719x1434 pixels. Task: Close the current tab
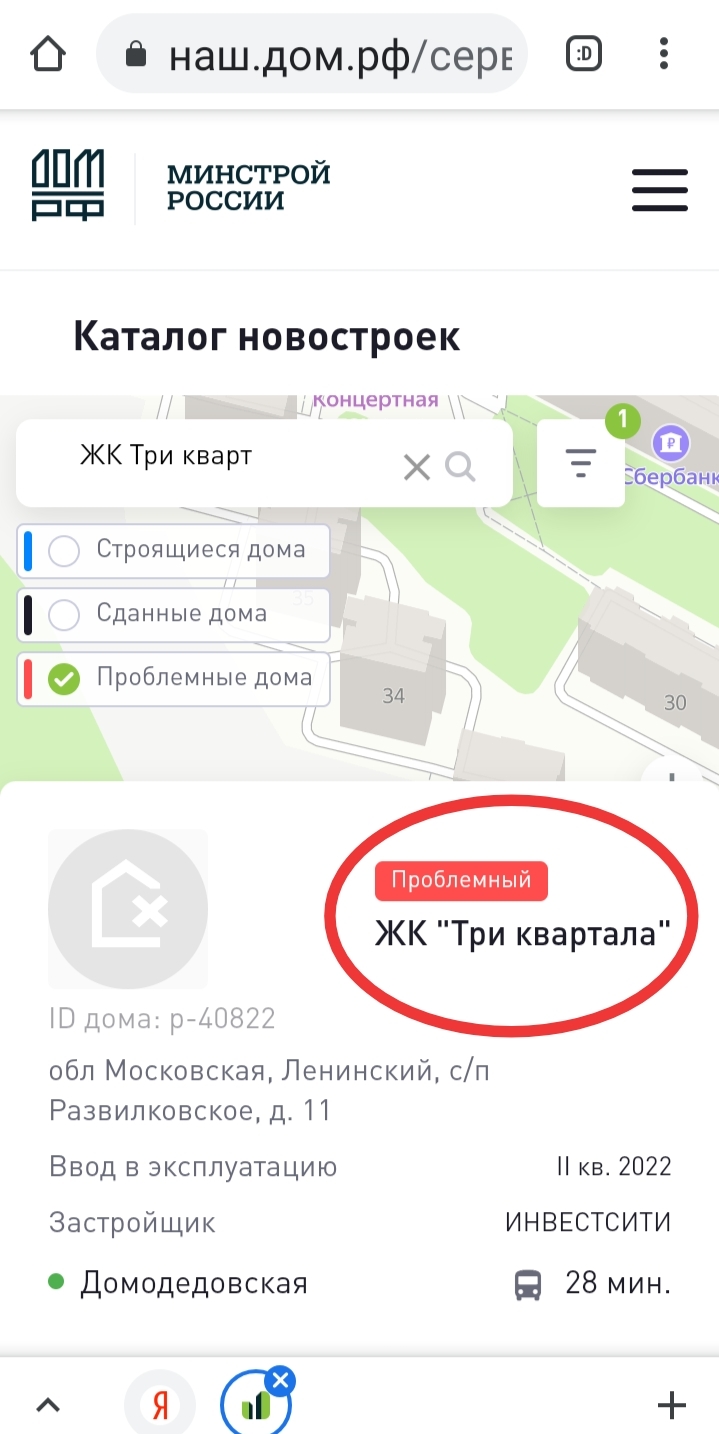(x=281, y=1381)
